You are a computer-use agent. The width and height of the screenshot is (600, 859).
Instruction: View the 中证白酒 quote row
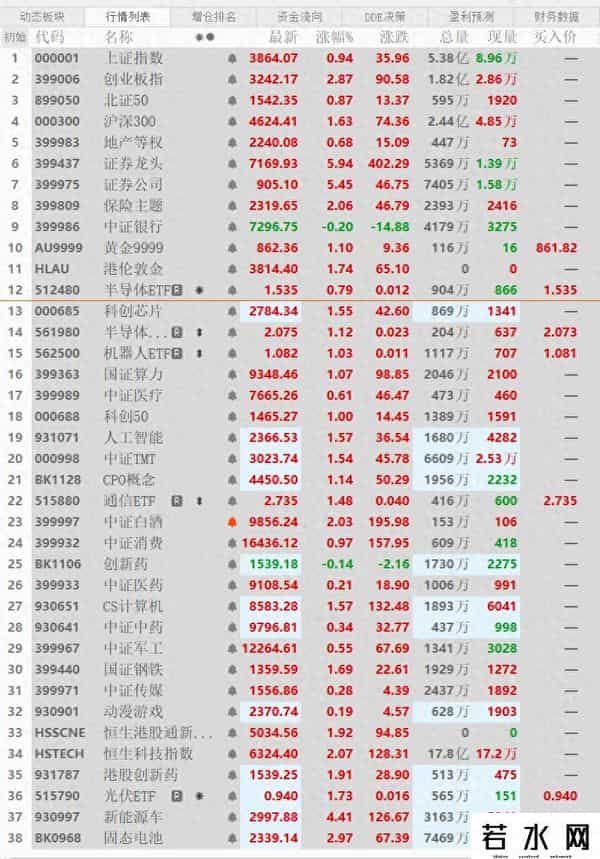134,521
